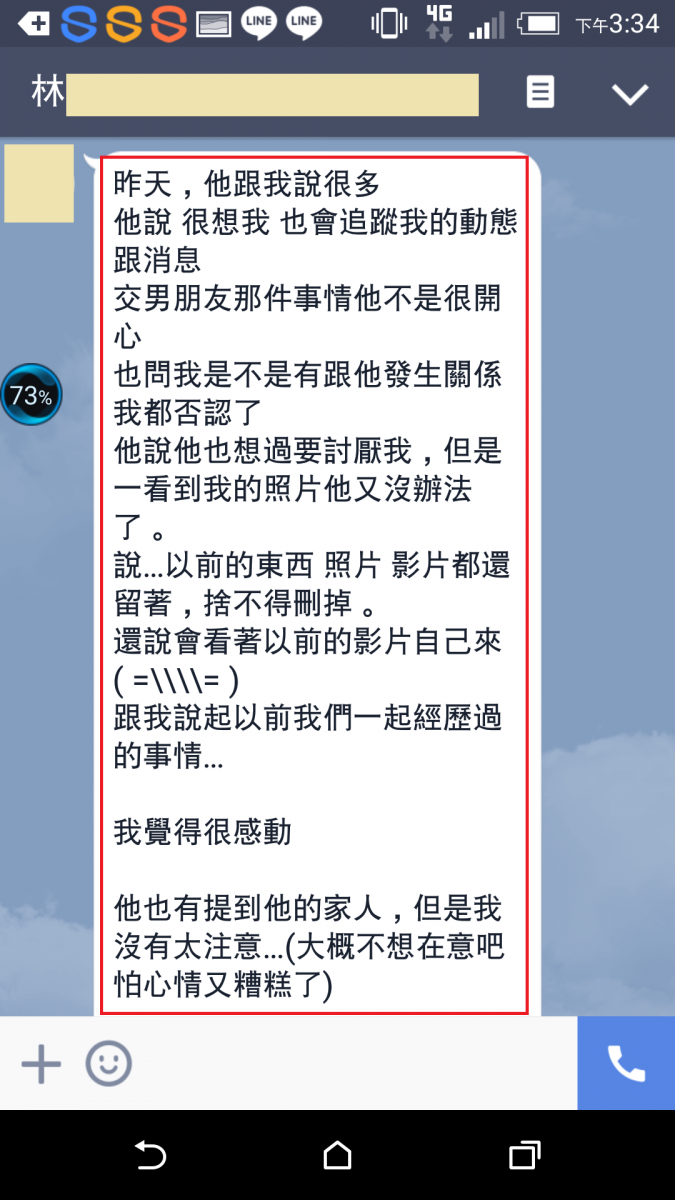Go back using the system back button
675x1200 pixels.
pos(150,1156)
